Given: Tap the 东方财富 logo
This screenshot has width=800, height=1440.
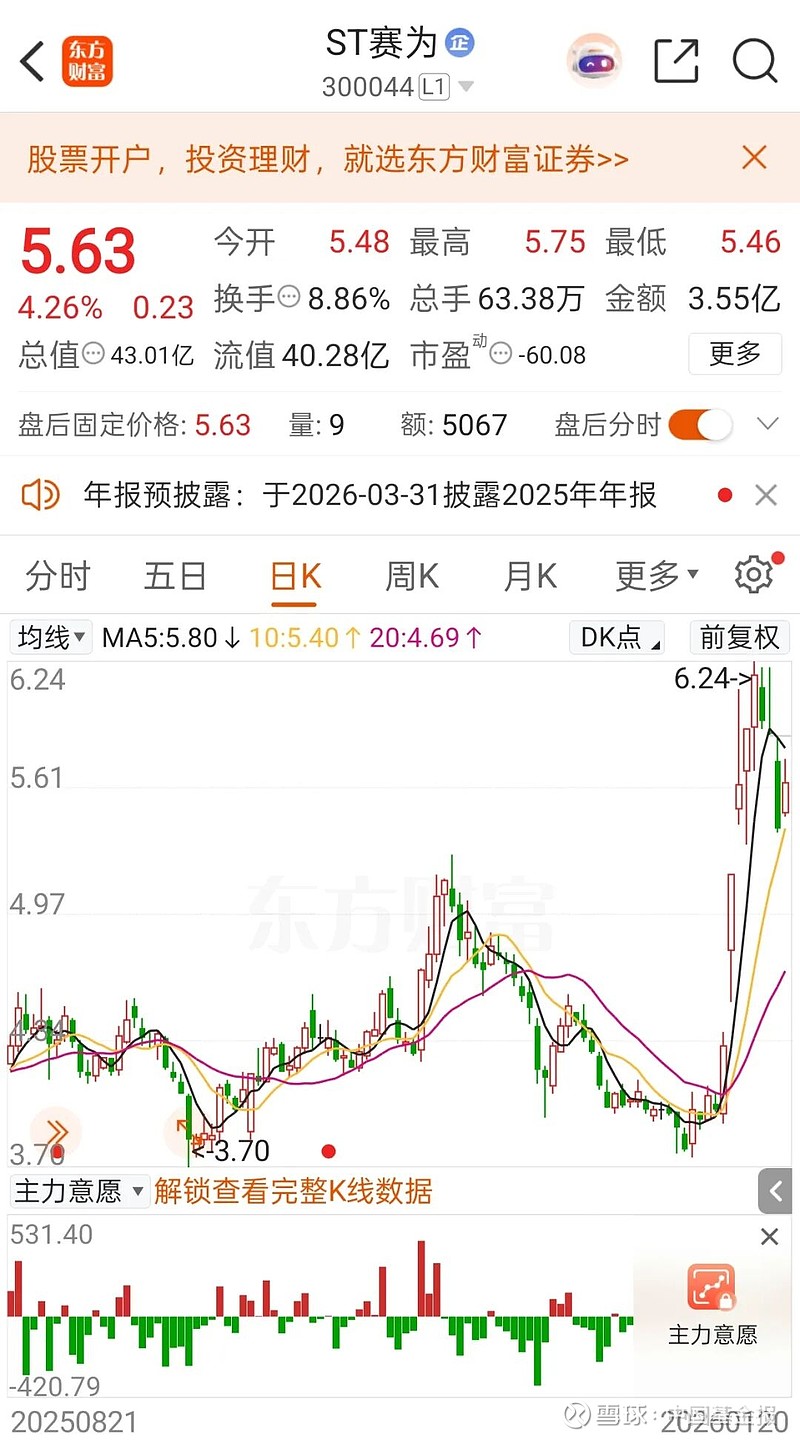Looking at the screenshot, I should coord(88,61).
